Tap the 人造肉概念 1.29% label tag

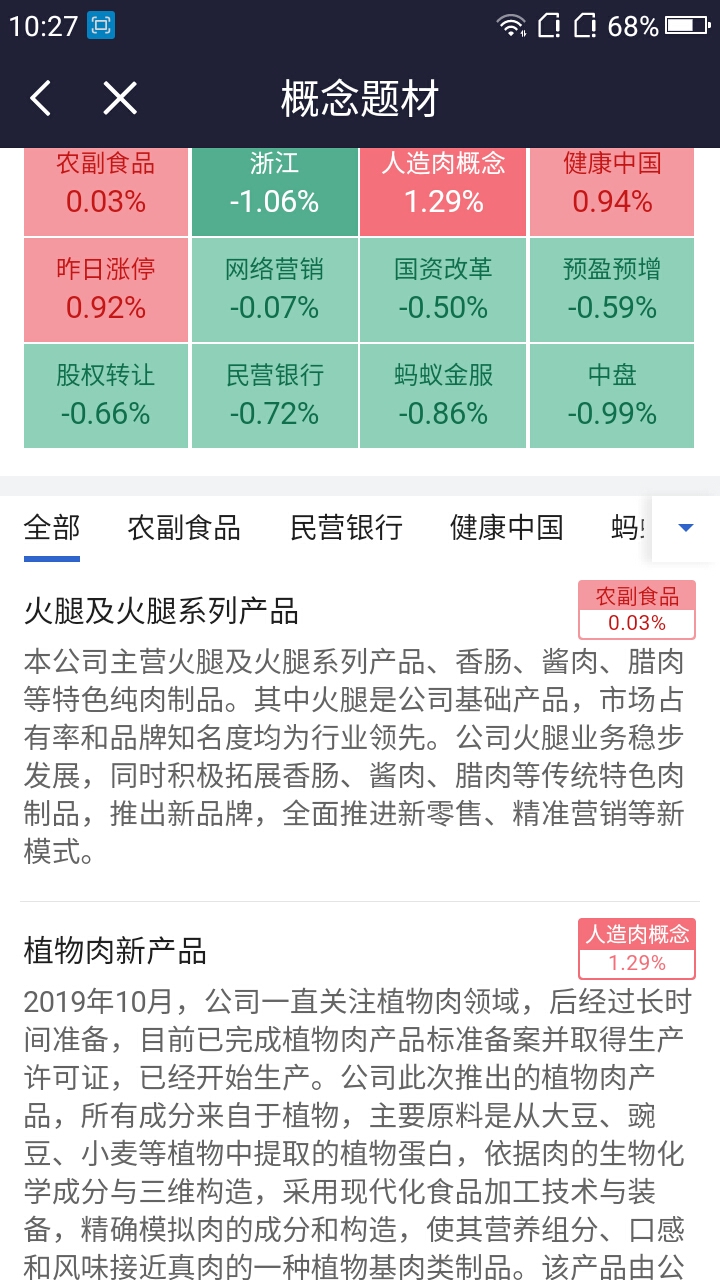click(x=637, y=949)
